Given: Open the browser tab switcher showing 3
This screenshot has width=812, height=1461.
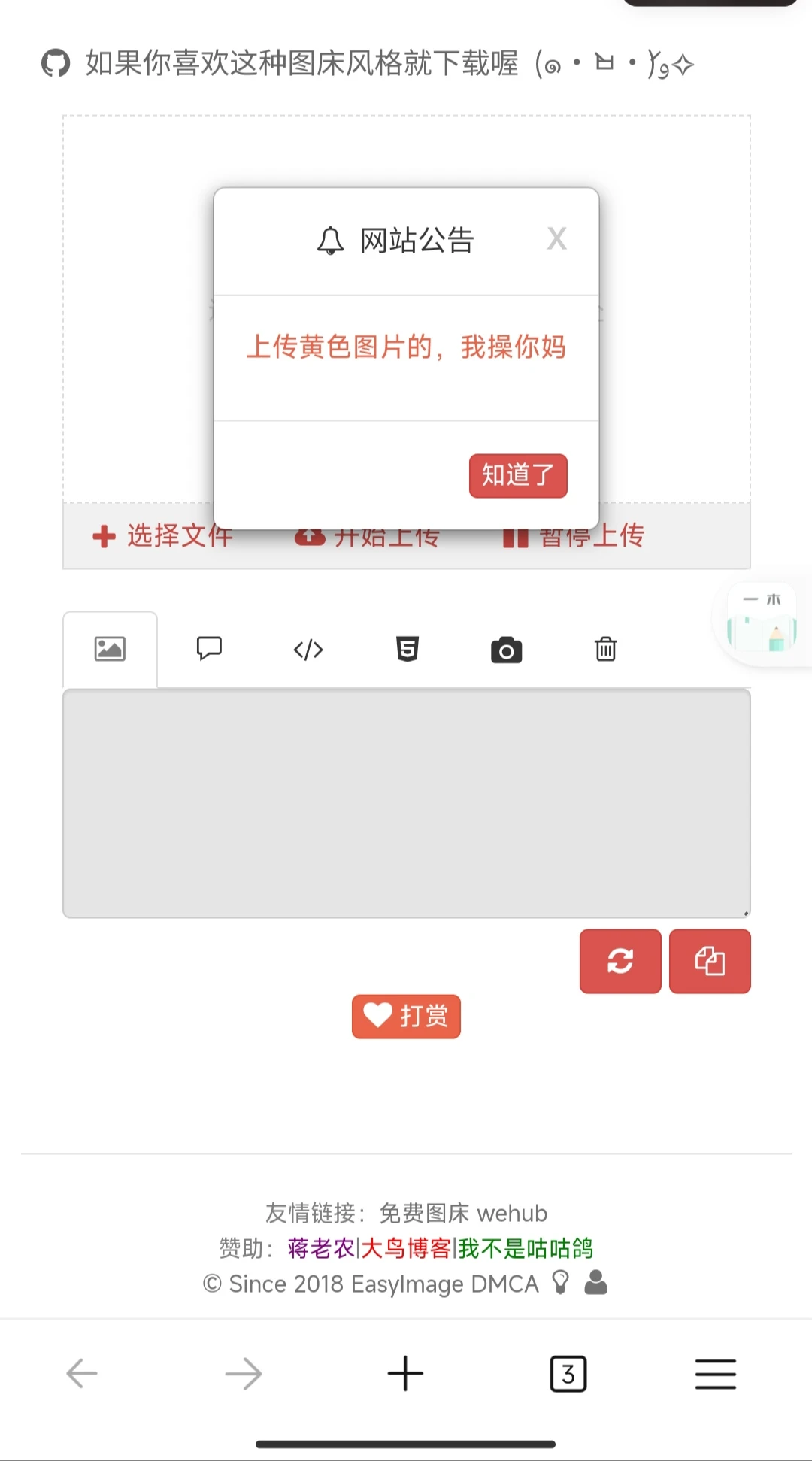Looking at the screenshot, I should (x=568, y=1375).
